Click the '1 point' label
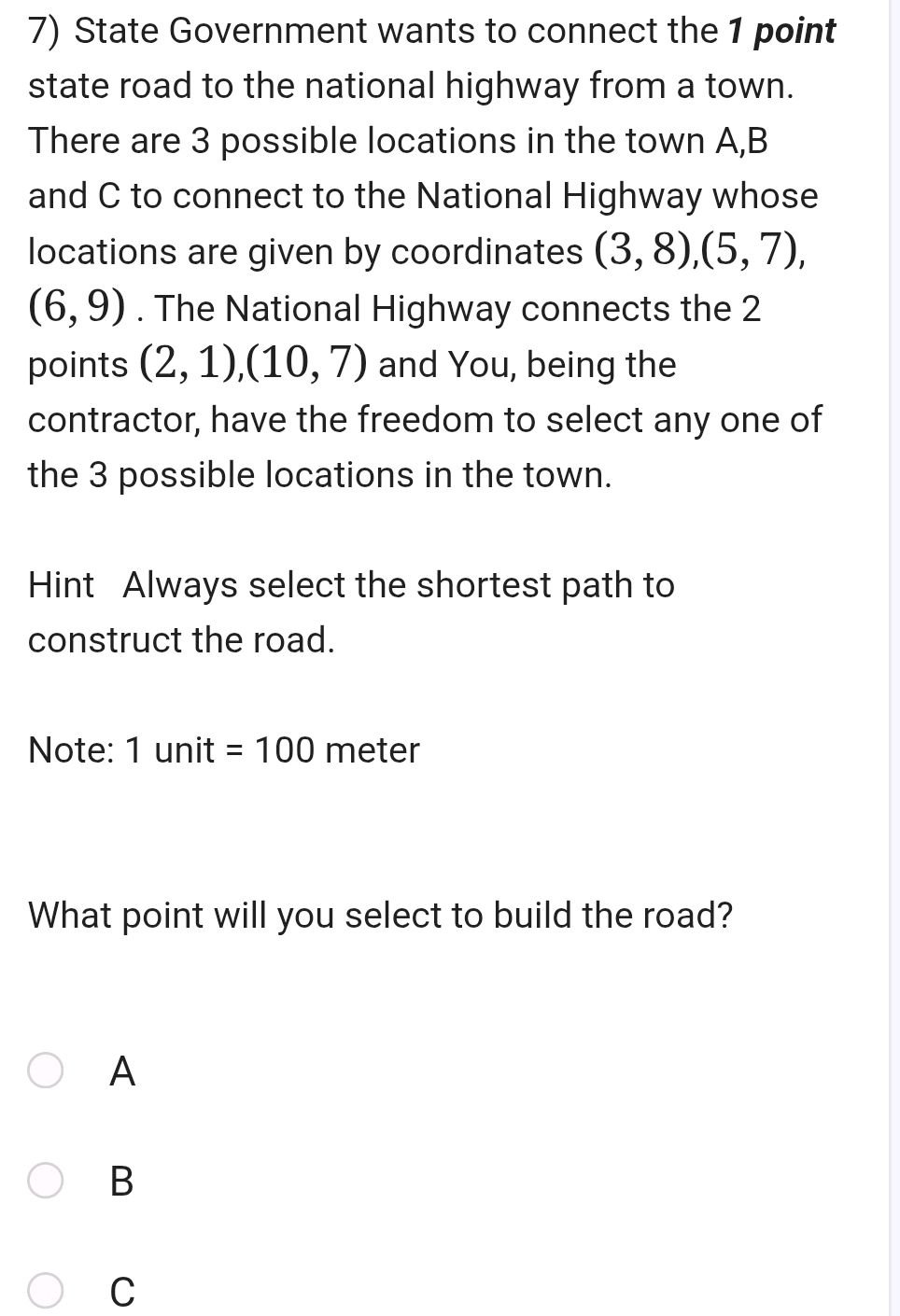 pyautogui.click(x=782, y=31)
